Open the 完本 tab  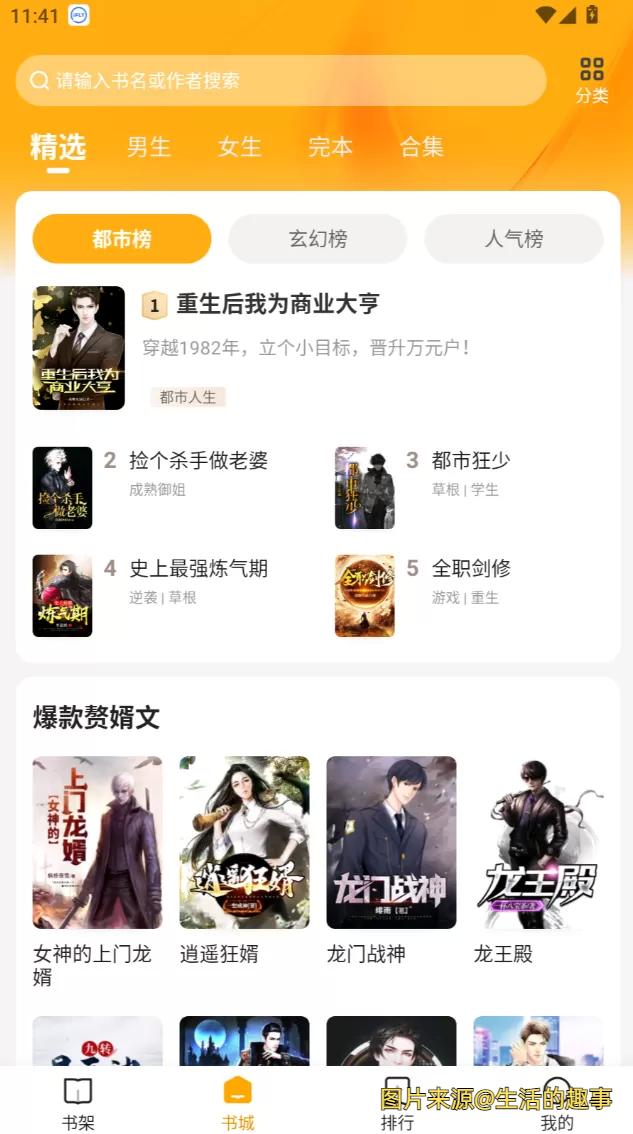(330, 147)
